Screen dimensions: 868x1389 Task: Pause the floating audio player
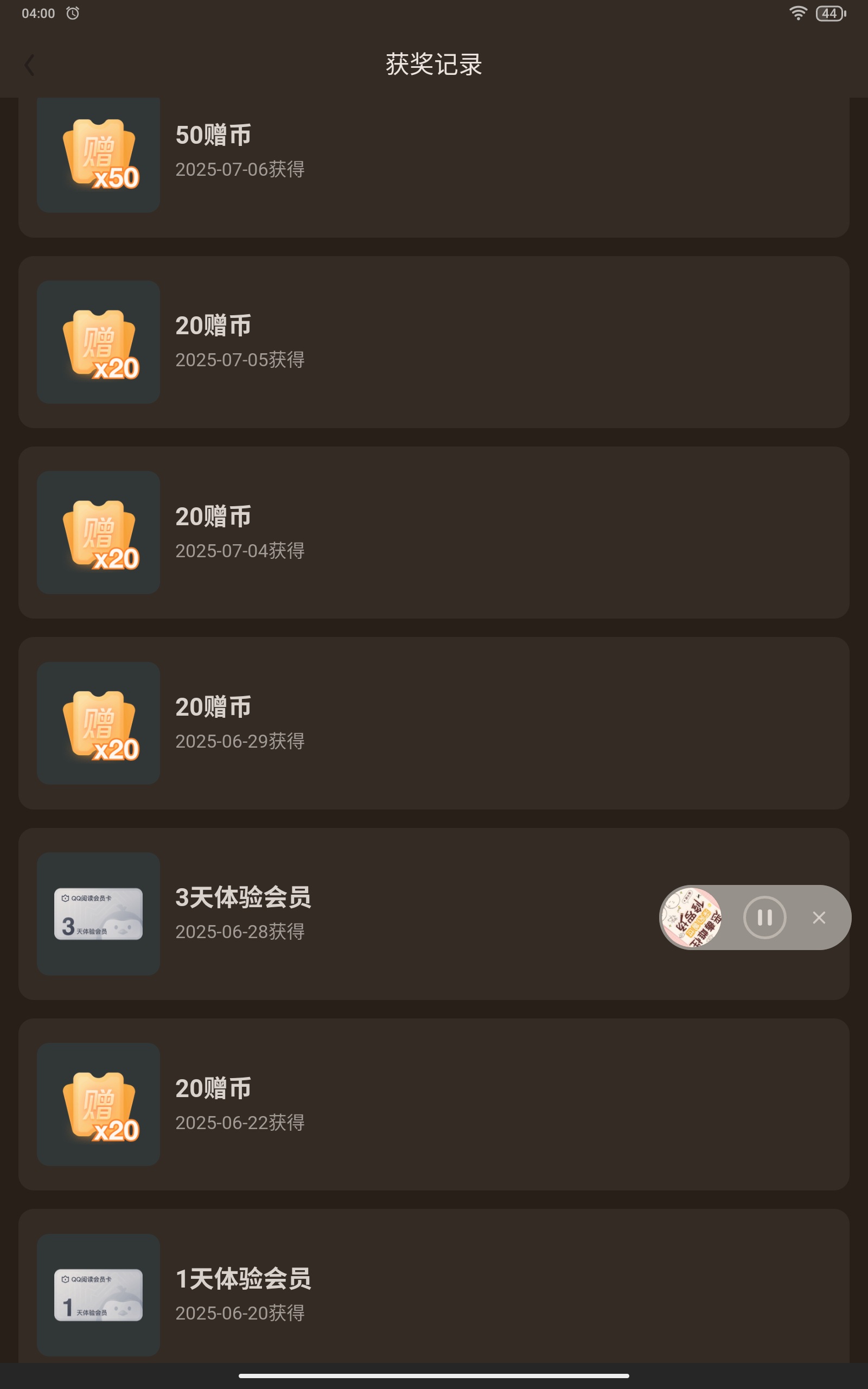(x=764, y=917)
